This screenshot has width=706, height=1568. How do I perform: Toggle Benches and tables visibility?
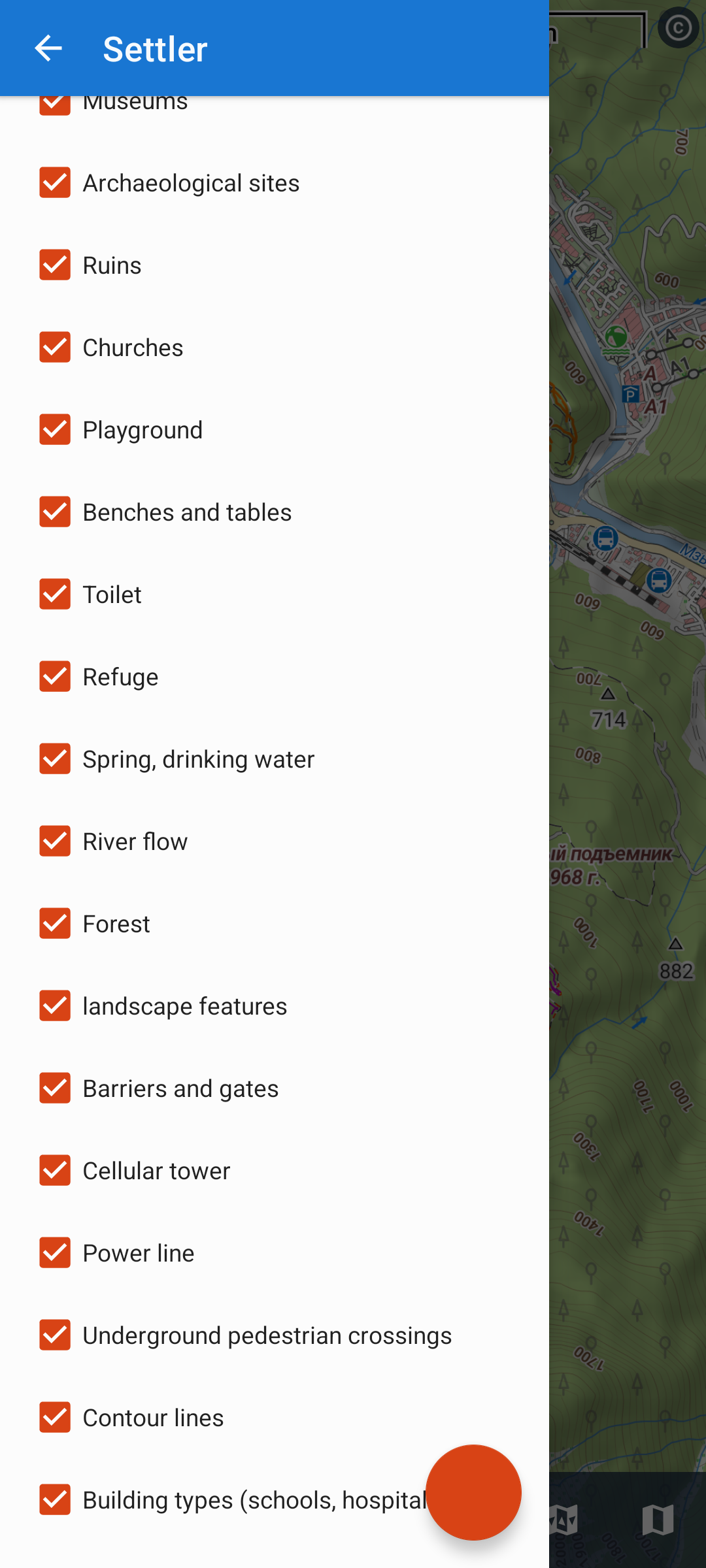(x=55, y=512)
